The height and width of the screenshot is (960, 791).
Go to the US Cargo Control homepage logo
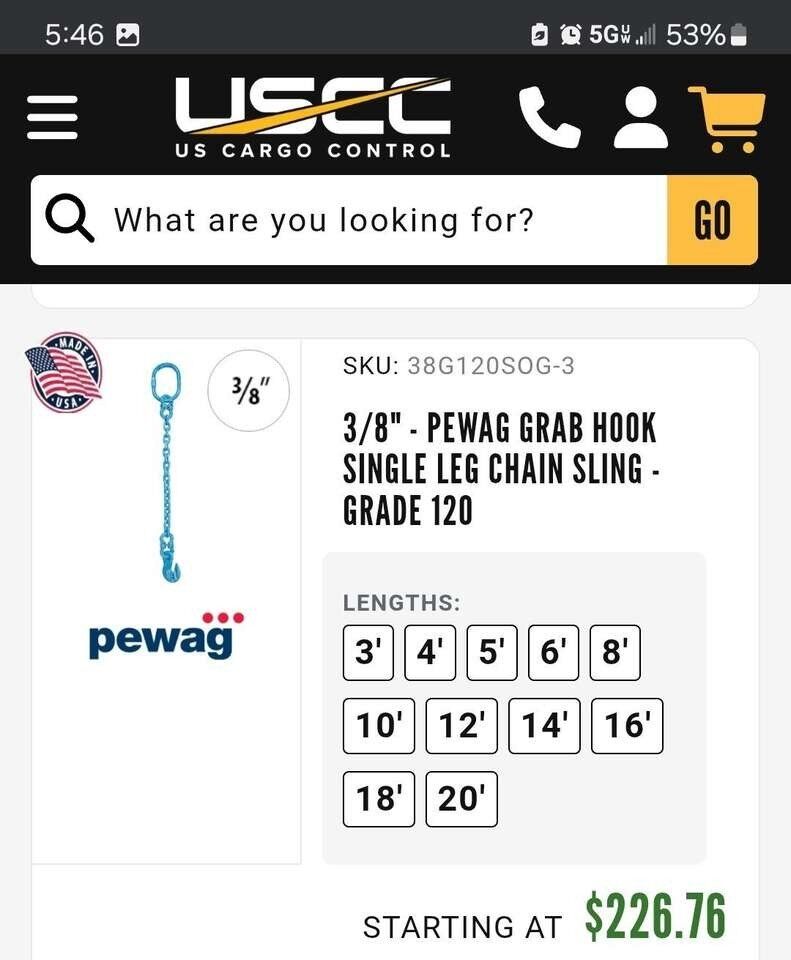(312, 118)
